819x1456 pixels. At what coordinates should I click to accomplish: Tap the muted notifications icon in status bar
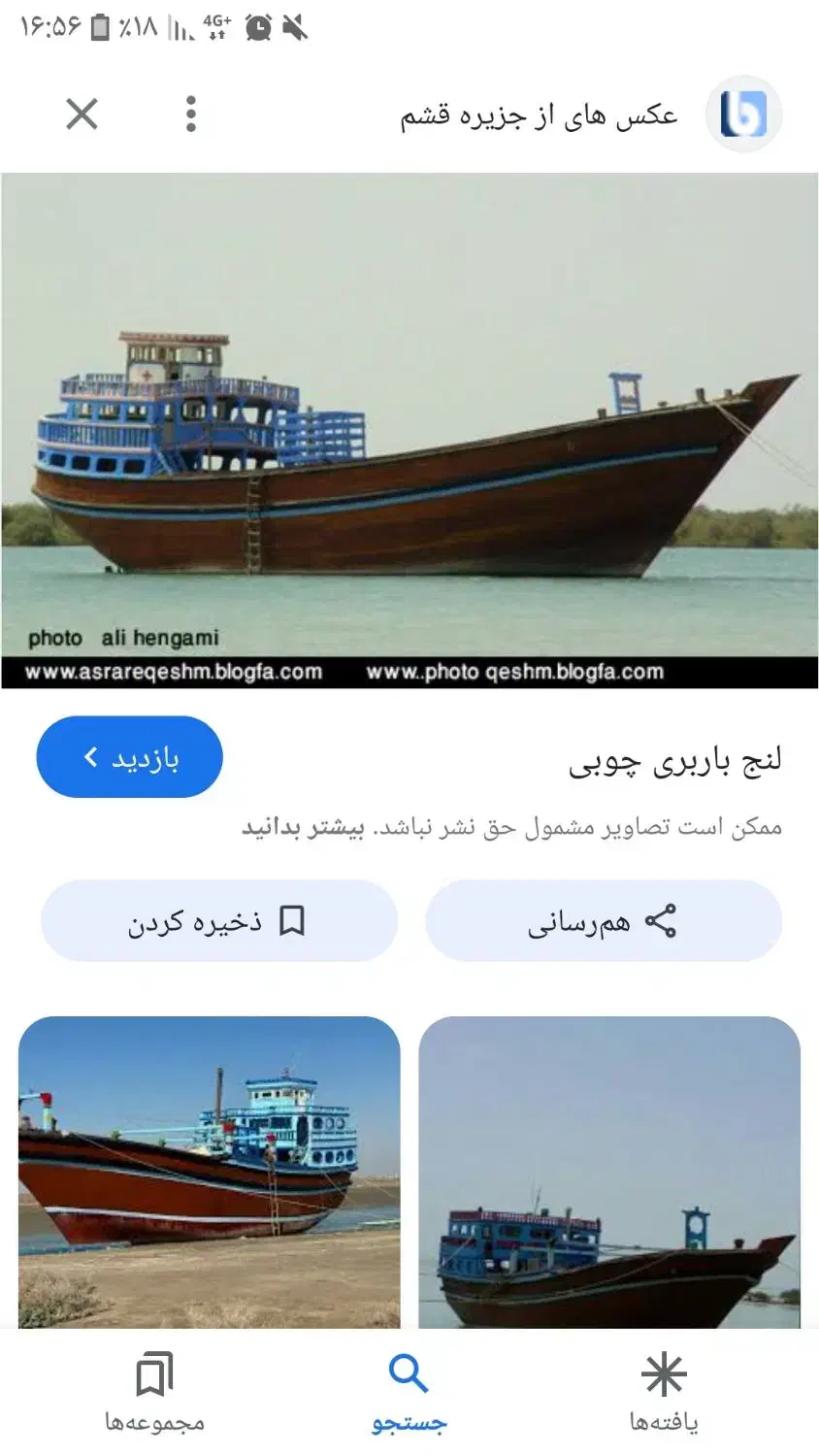click(295, 26)
